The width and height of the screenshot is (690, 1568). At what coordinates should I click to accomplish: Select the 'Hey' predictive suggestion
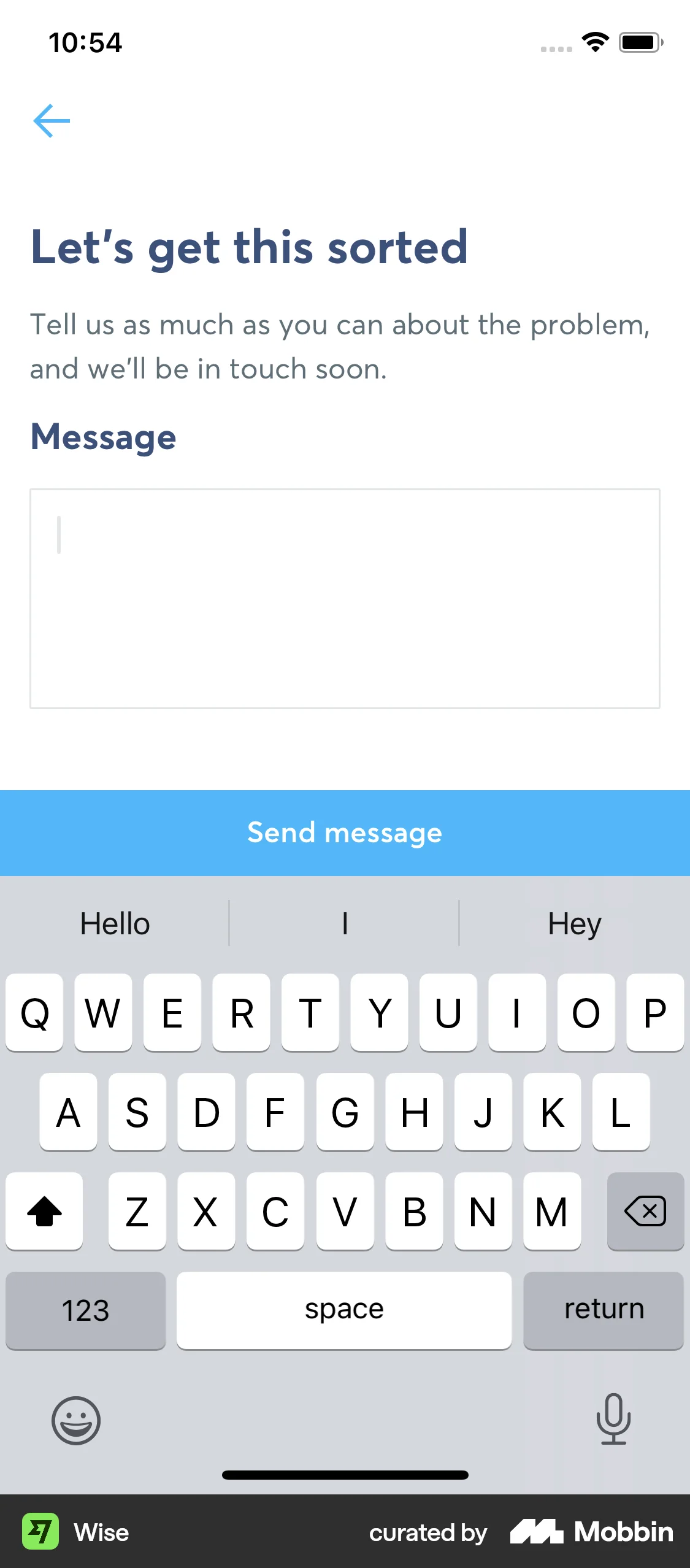click(x=574, y=923)
